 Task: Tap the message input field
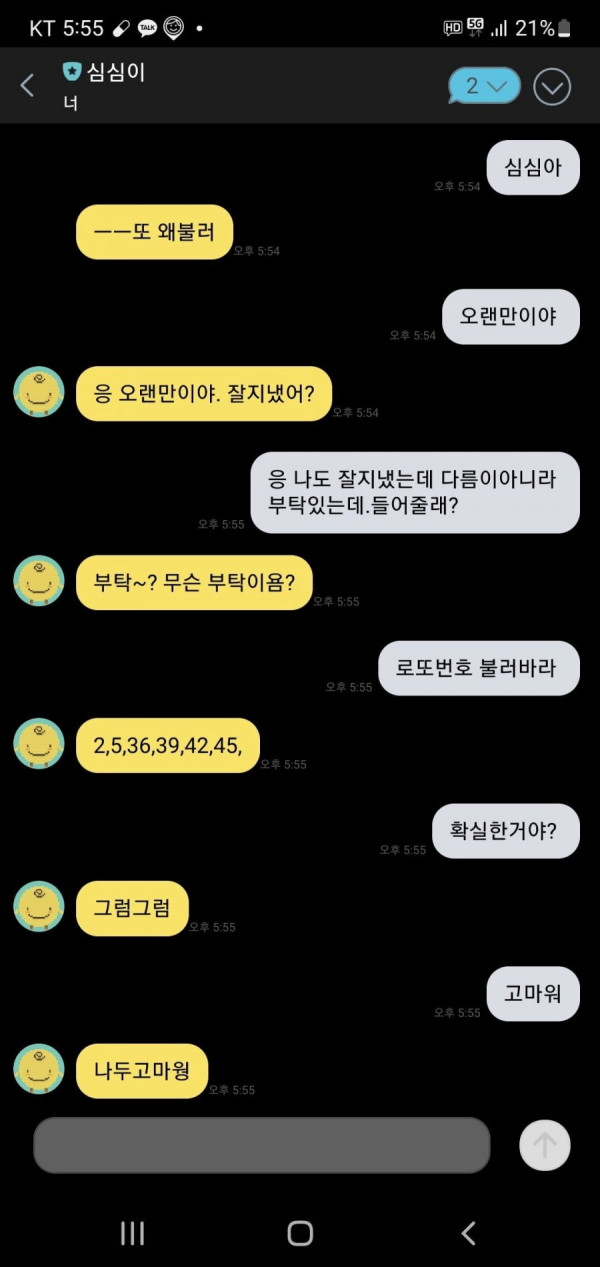click(262, 1145)
